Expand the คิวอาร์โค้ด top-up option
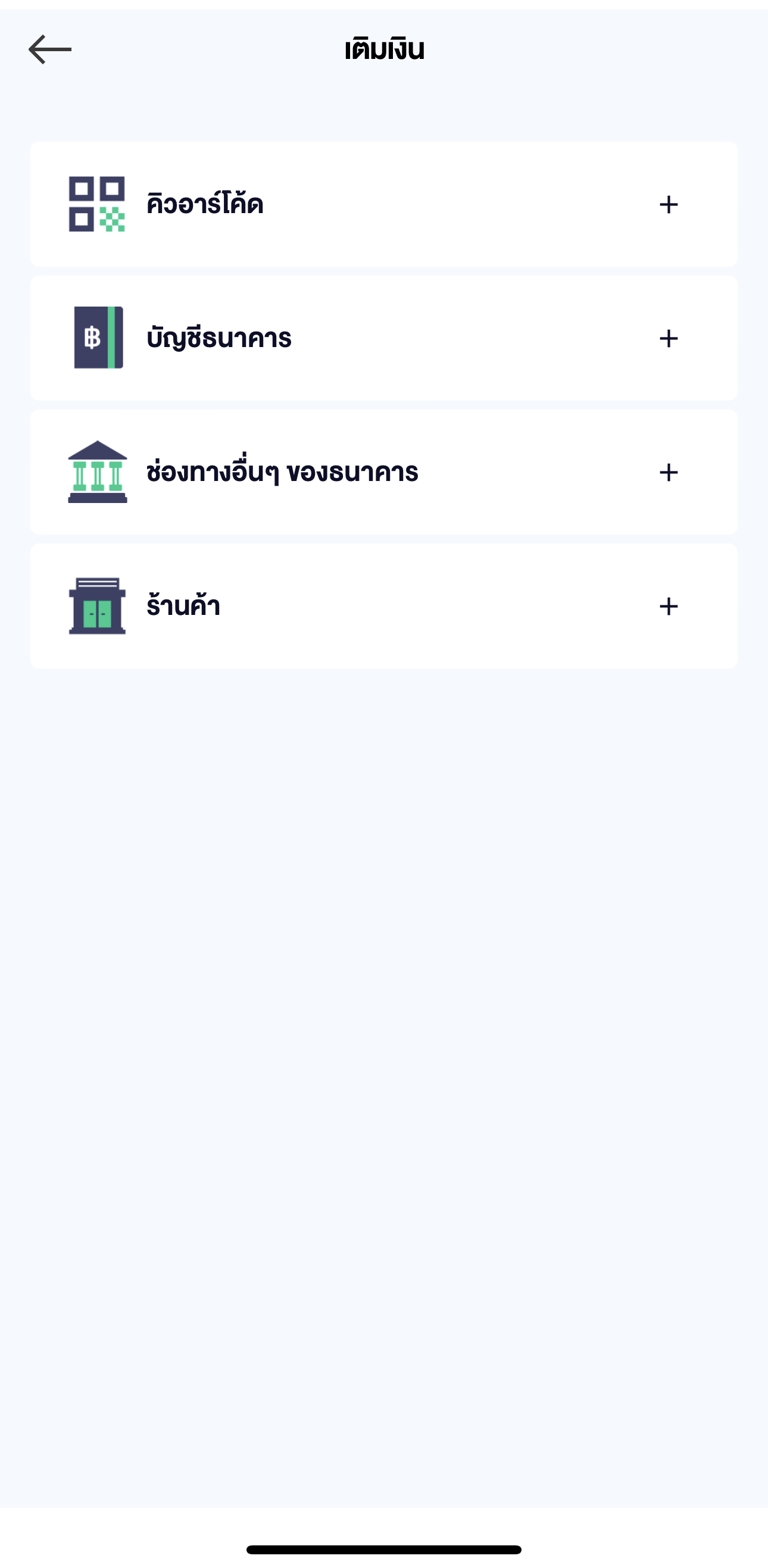The image size is (768, 1568). pyautogui.click(x=668, y=205)
